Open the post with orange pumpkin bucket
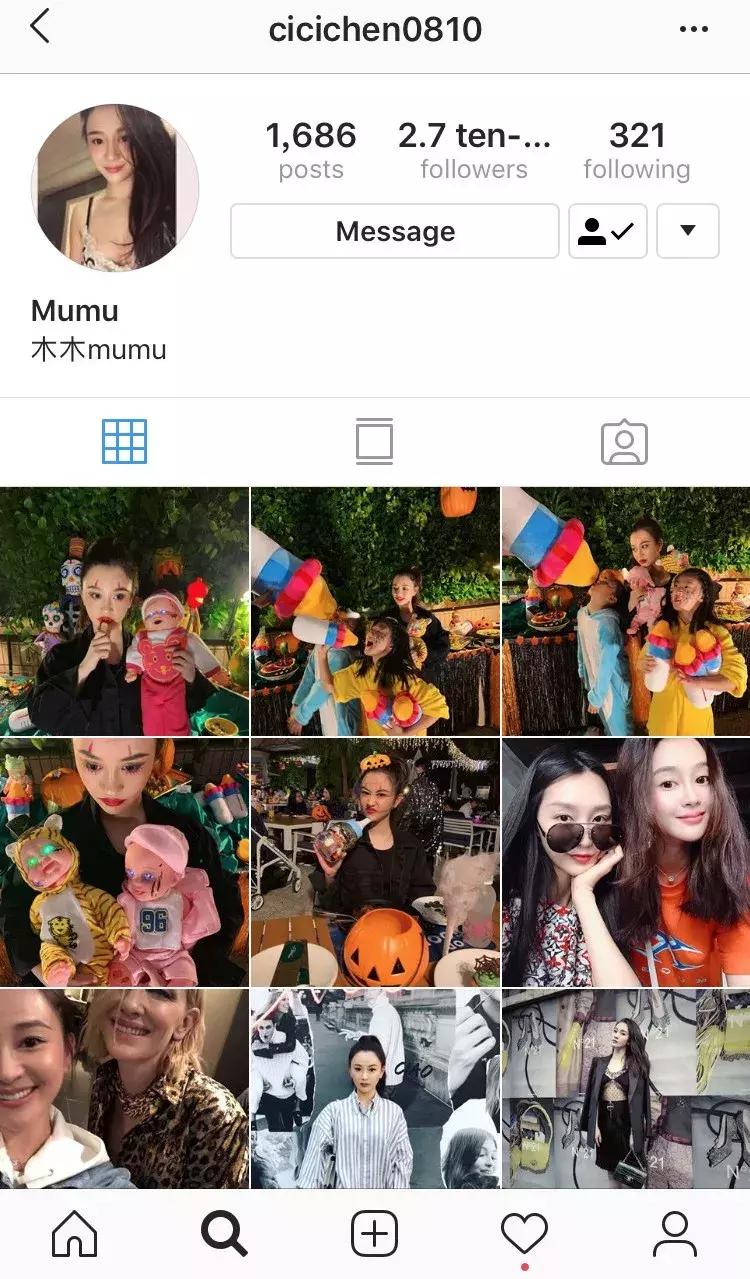This screenshot has height=1279, width=750. (x=375, y=862)
